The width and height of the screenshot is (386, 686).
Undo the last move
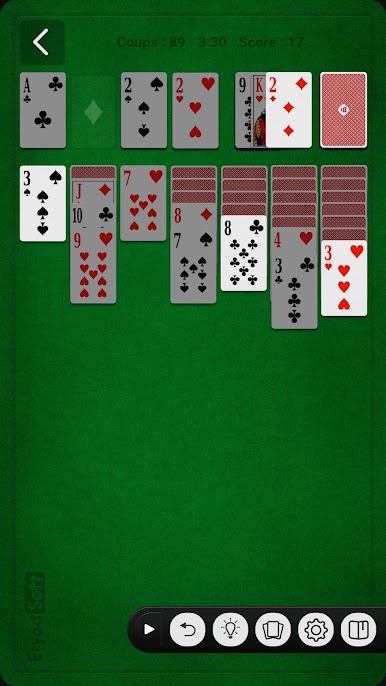click(x=187, y=630)
